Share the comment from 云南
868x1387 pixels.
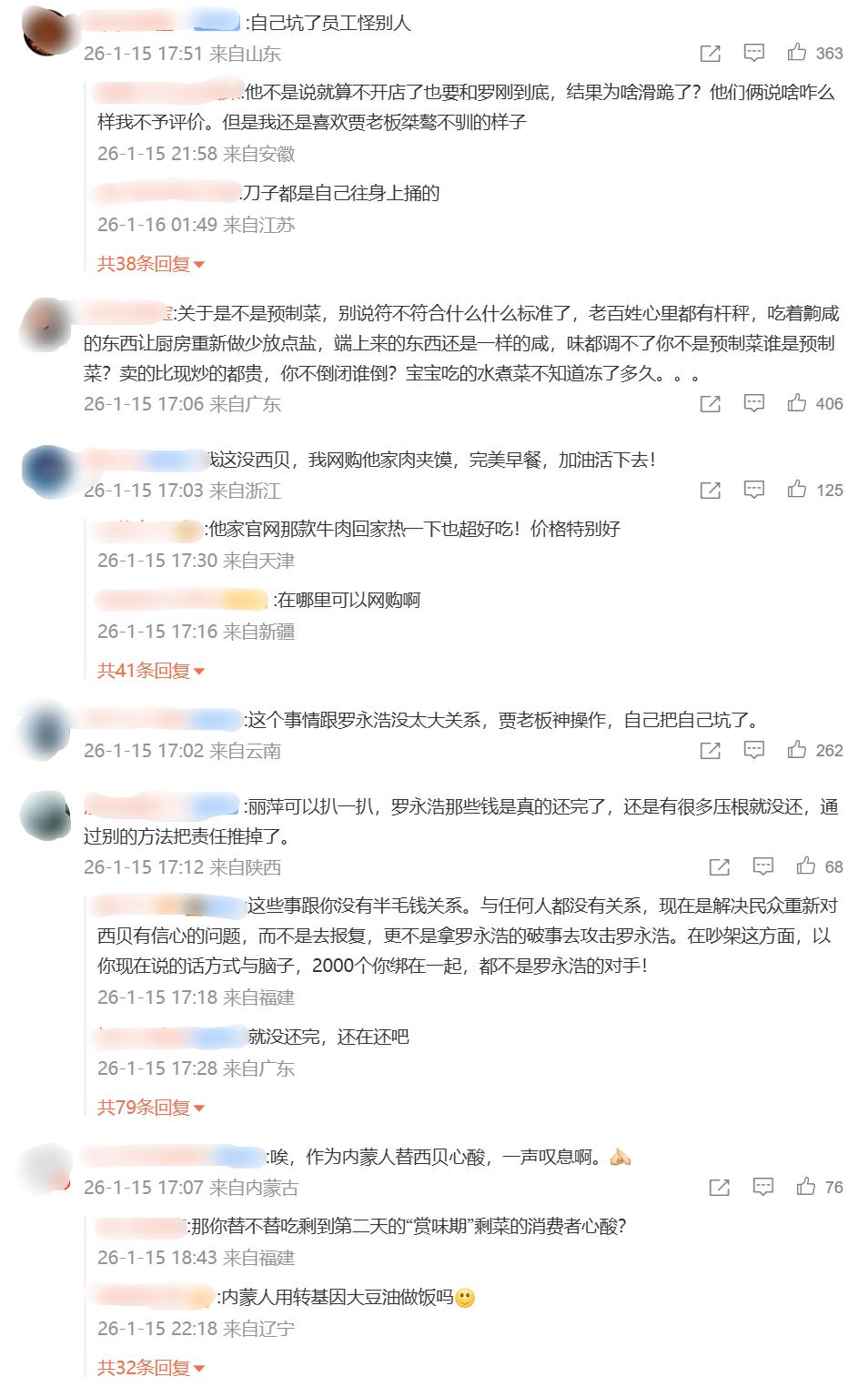point(710,750)
